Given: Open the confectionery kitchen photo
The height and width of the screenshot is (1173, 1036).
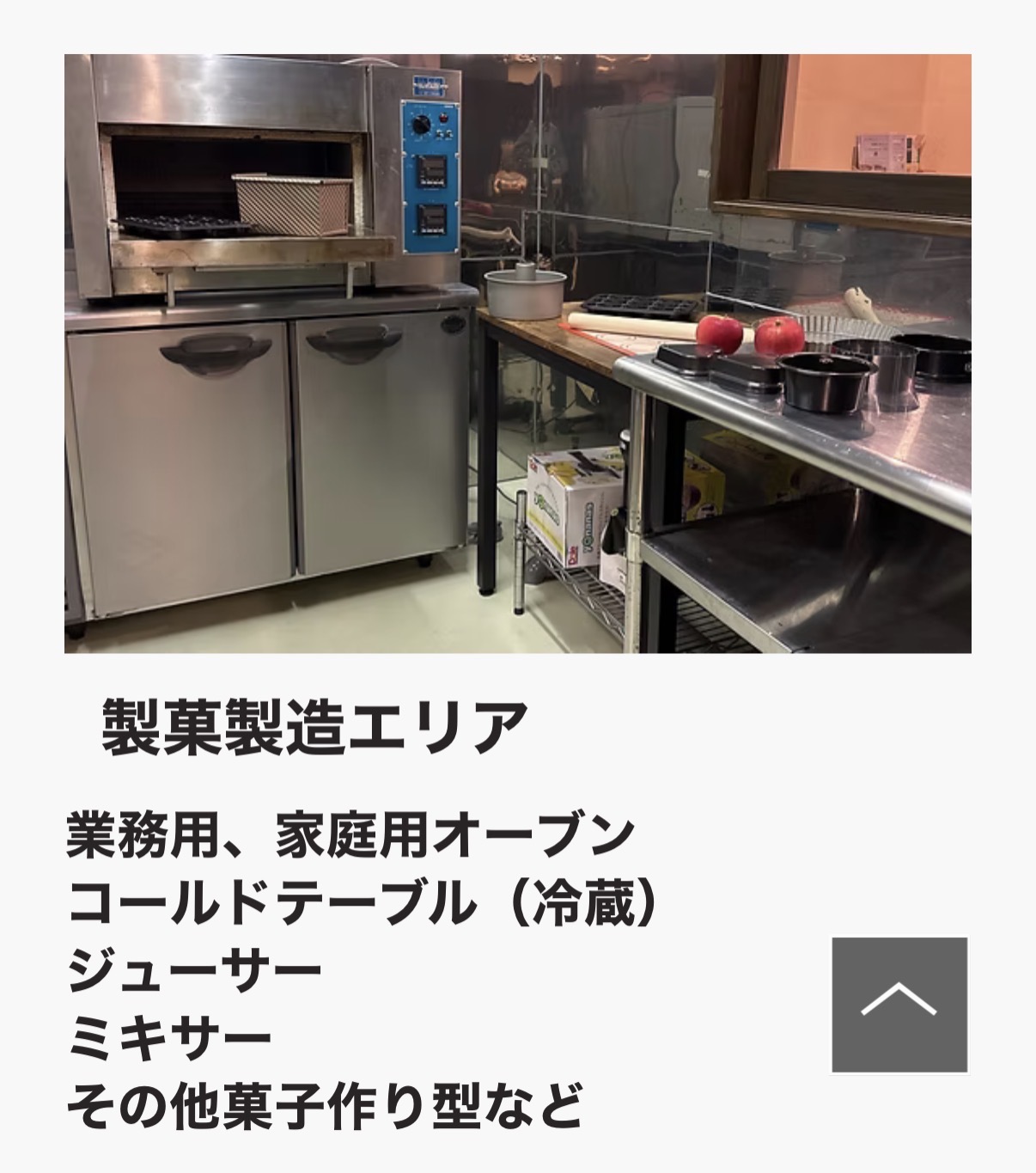Looking at the screenshot, I should point(517,353).
